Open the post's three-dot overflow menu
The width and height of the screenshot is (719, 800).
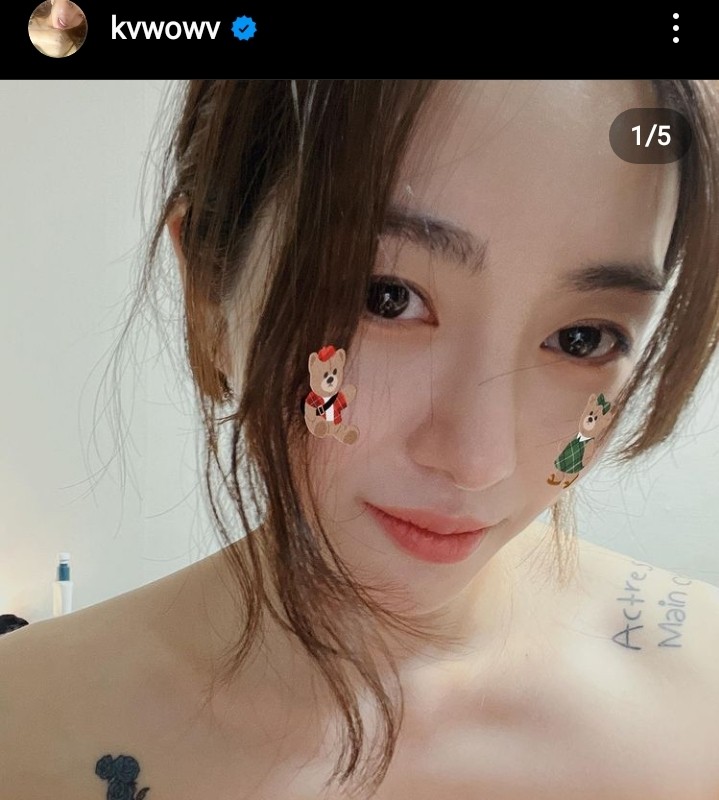coord(676,29)
